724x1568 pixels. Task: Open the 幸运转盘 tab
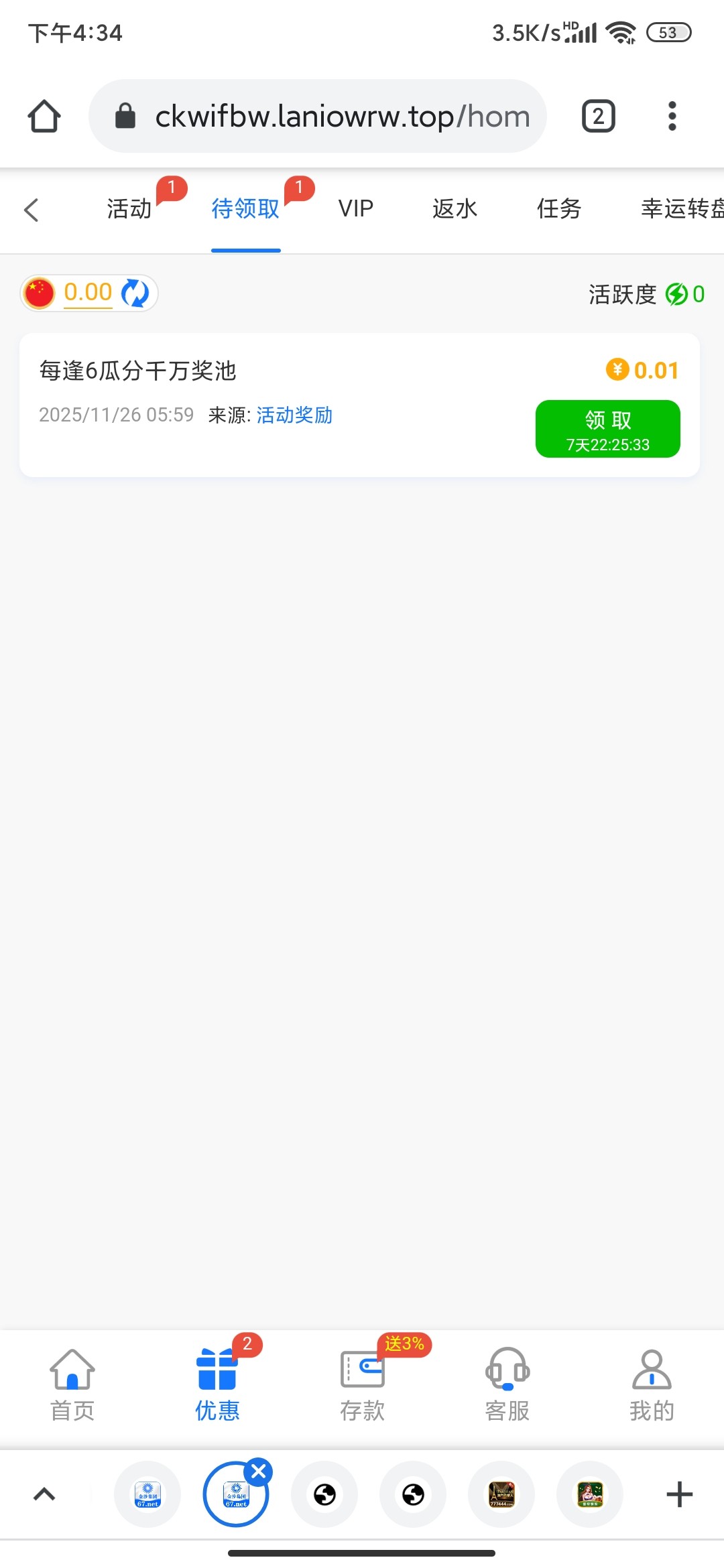680,209
